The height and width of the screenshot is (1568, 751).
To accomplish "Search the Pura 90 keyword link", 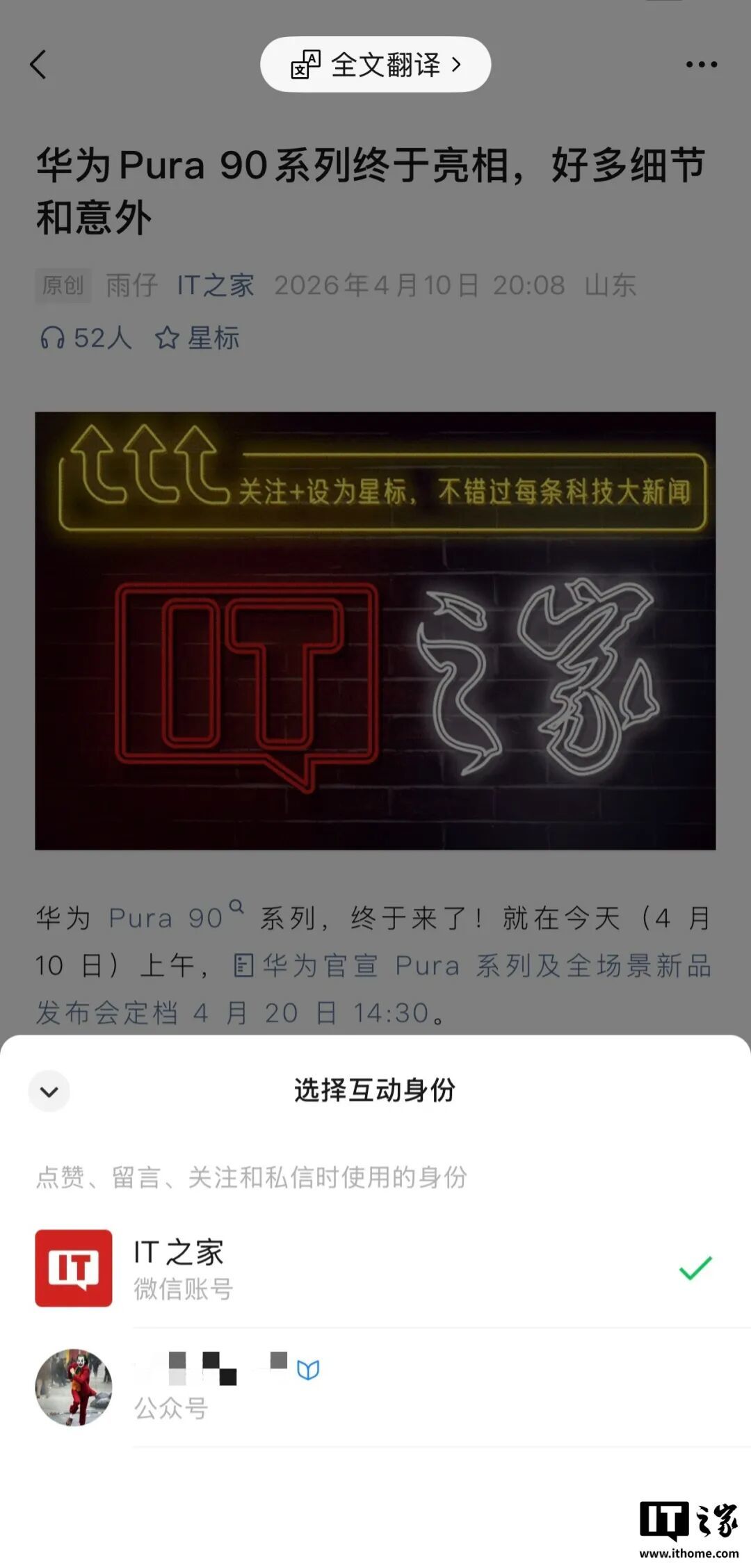I will click(175, 918).
